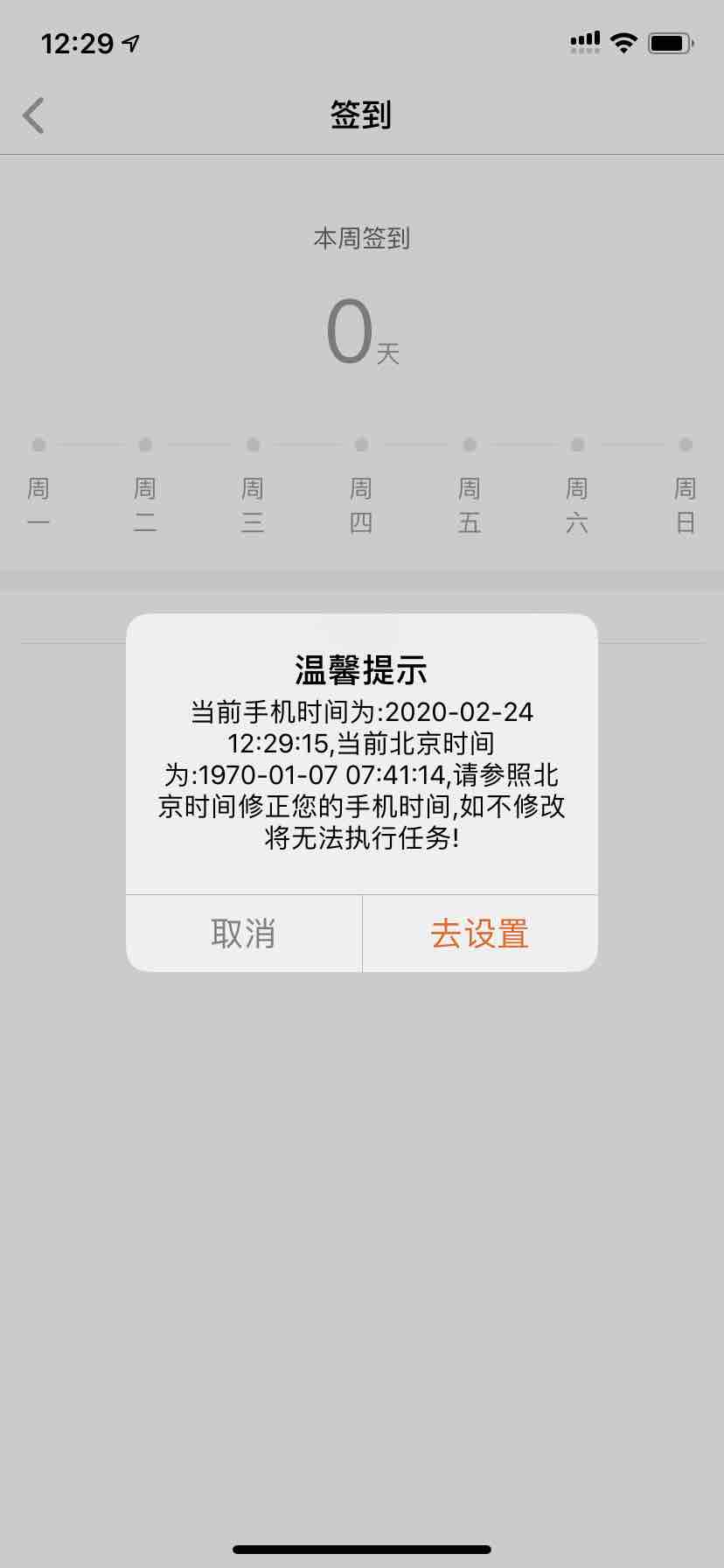Image resolution: width=724 pixels, height=1568 pixels.
Task: Tap 取消 to dismiss the dialog
Action: pyautogui.click(x=244, y=934)
